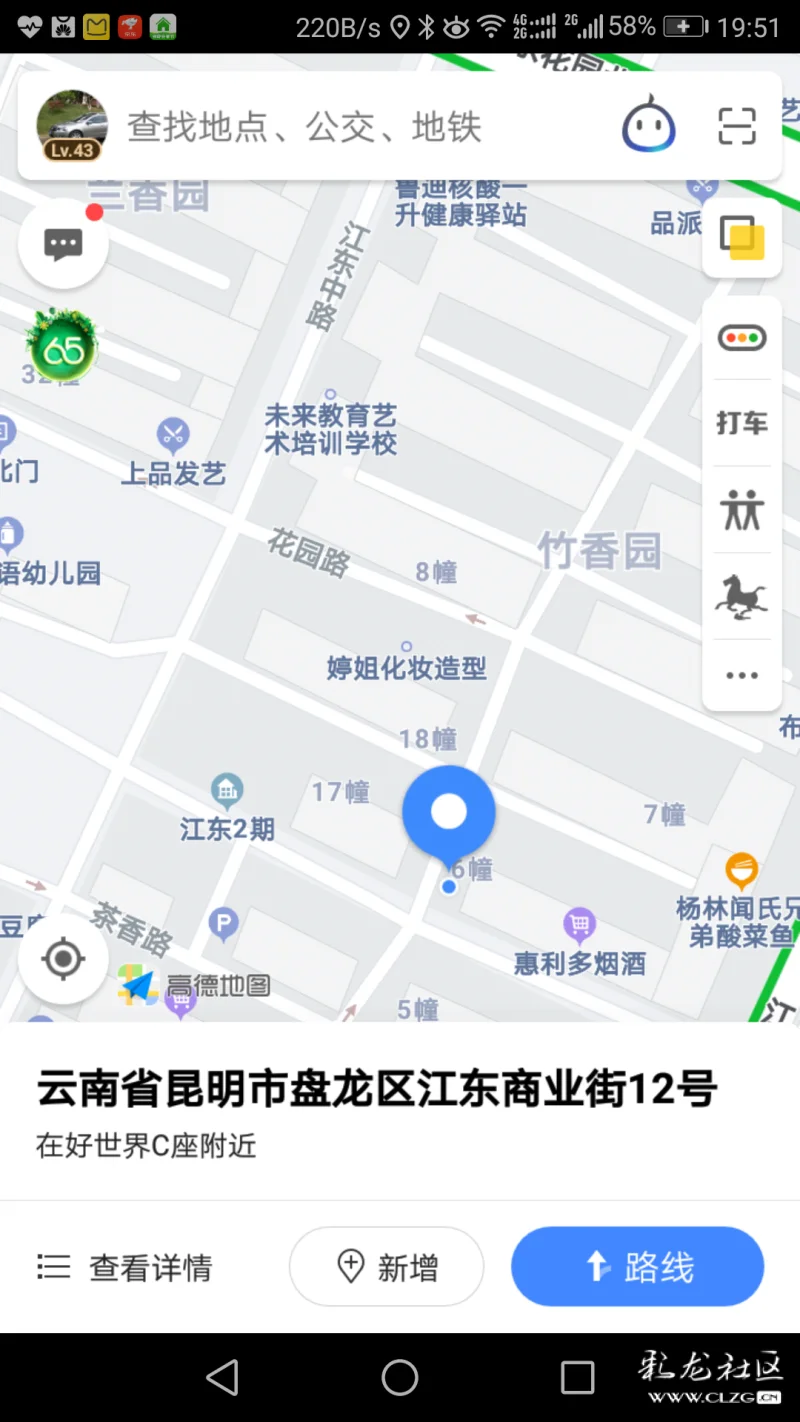This screenshot has width=800, height=1422.
Task: Open the 惠利多烟酒 shop marker
Action: pyautogui.click(x=579, y=926)
